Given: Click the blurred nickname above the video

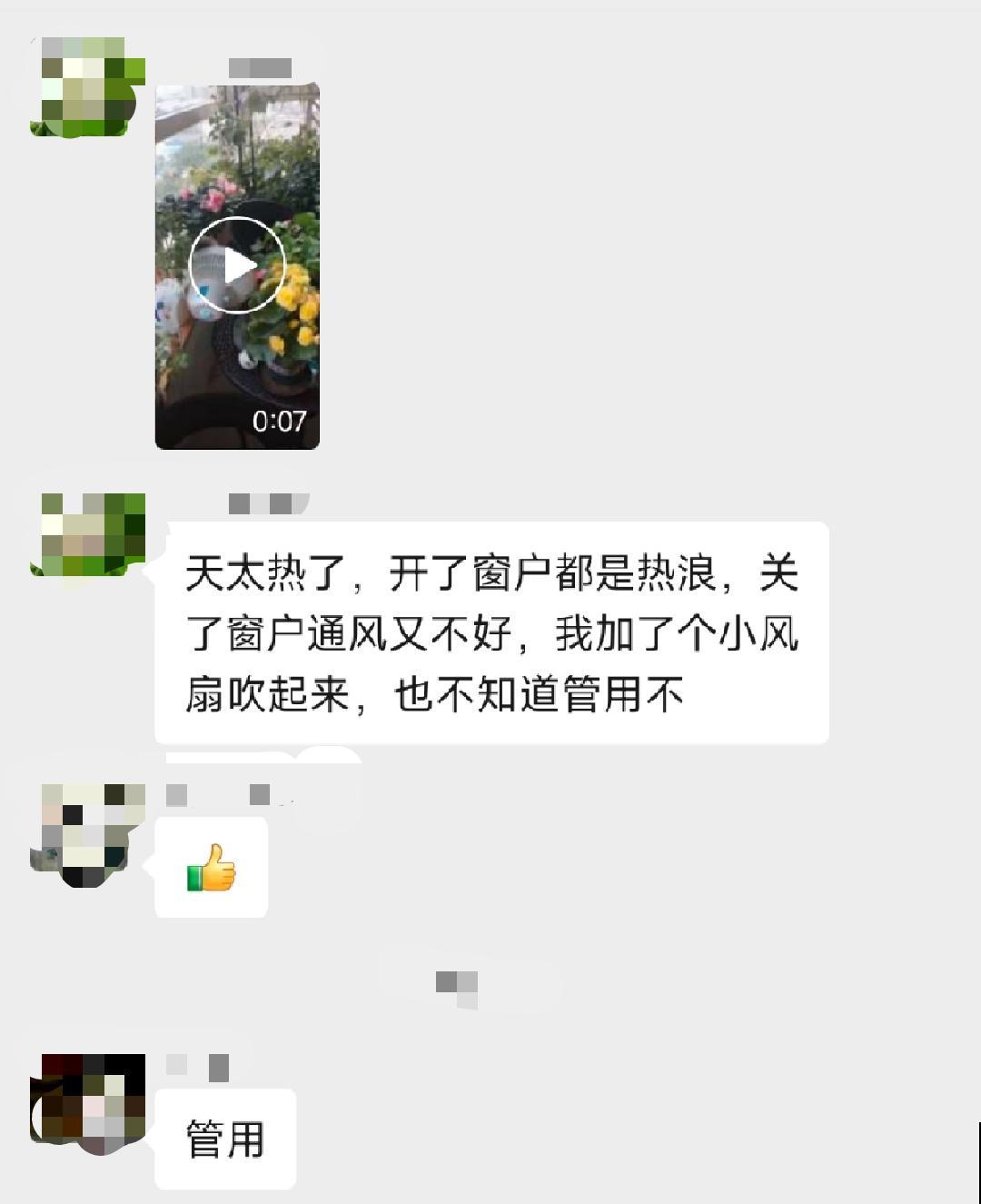Looking at the screenshot, I should pyautogui.click(x=259, y=66).
